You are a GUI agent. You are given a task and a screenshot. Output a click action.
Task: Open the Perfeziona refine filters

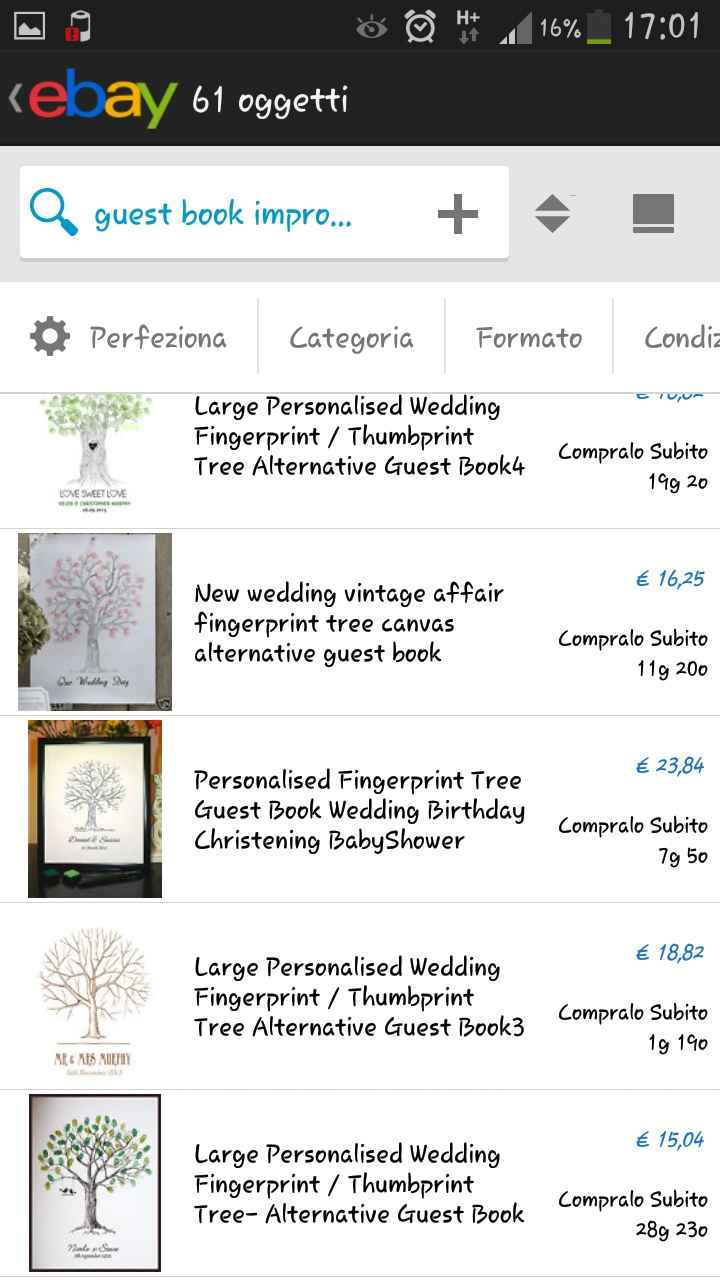[130, 337]
